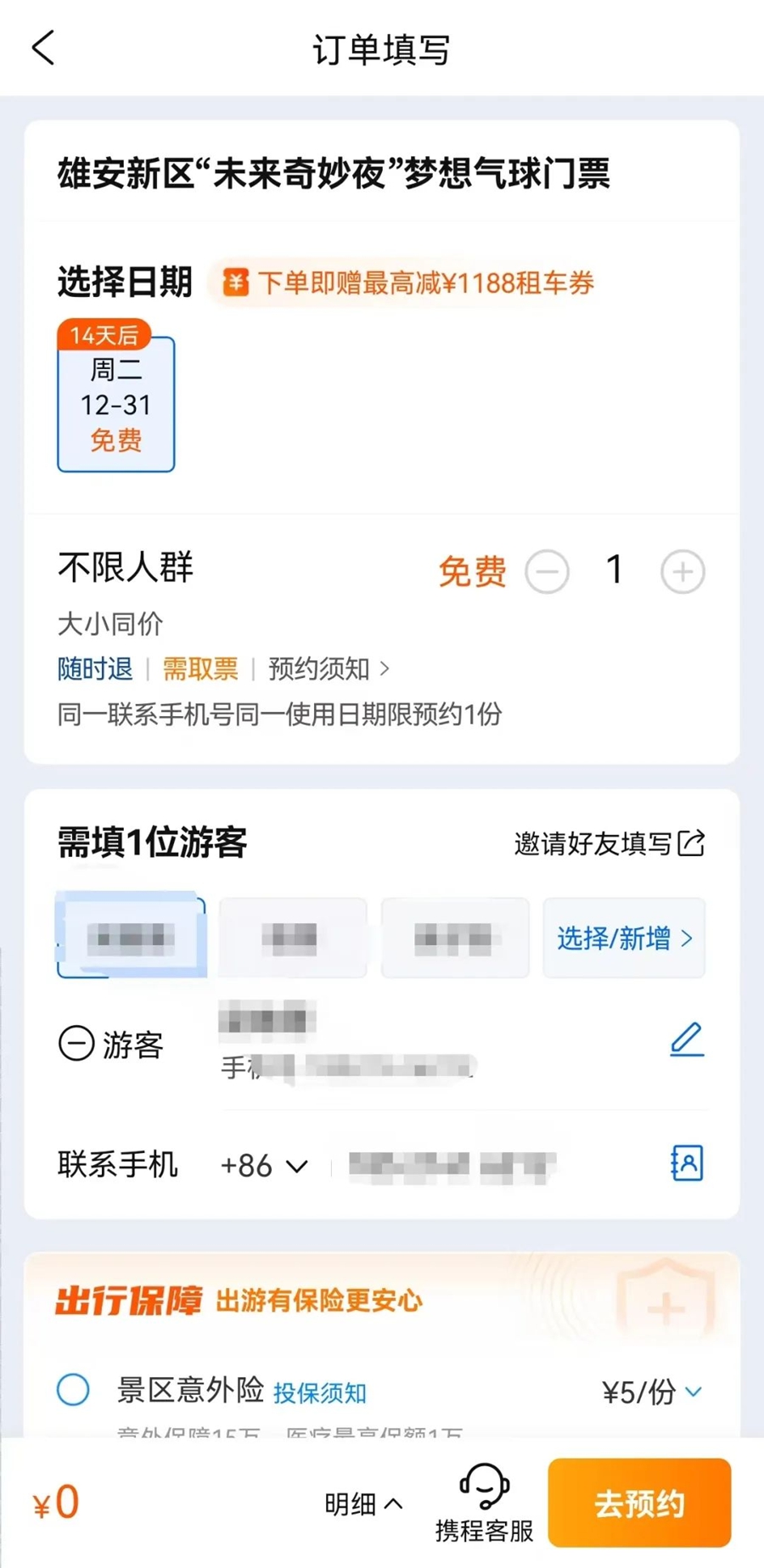Remove the selected 游客 with the minus circle
The image size is (764, 1568).
[x=76, y=1043]
